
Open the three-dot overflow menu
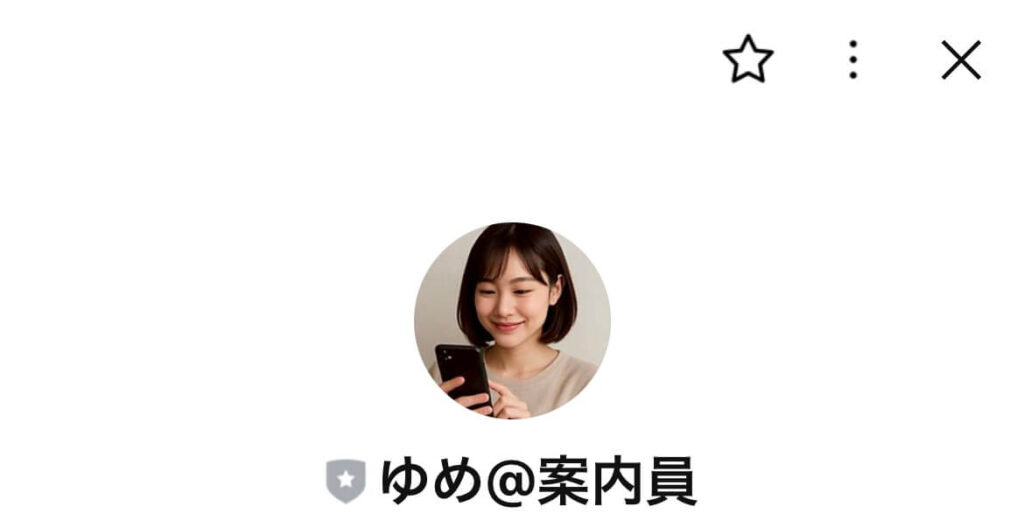coord(853,60)
